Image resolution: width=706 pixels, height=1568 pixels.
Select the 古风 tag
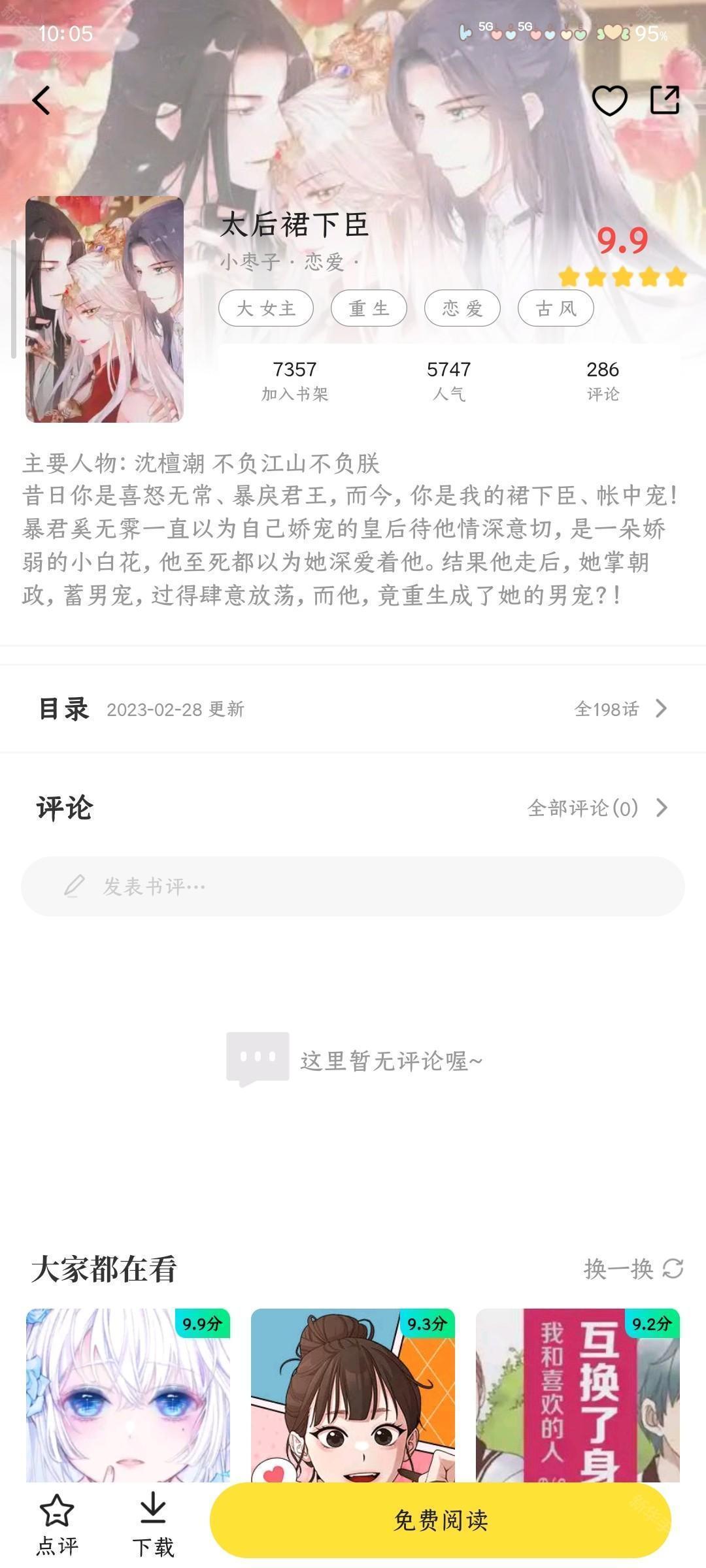click(x=556, y=307)
